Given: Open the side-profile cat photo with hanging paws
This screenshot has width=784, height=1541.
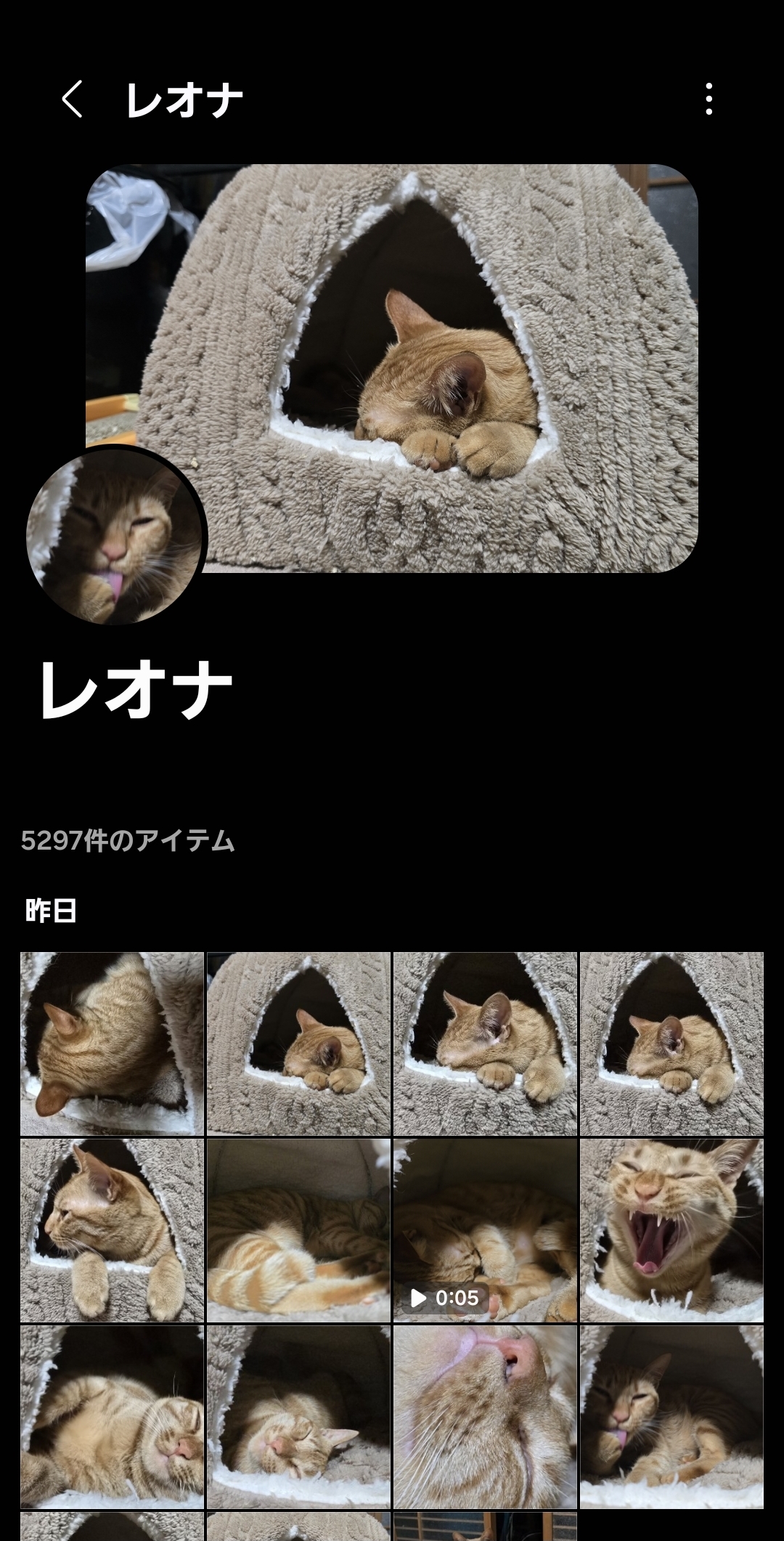Looking at the screenshot, I should (x=112, y=1230).
